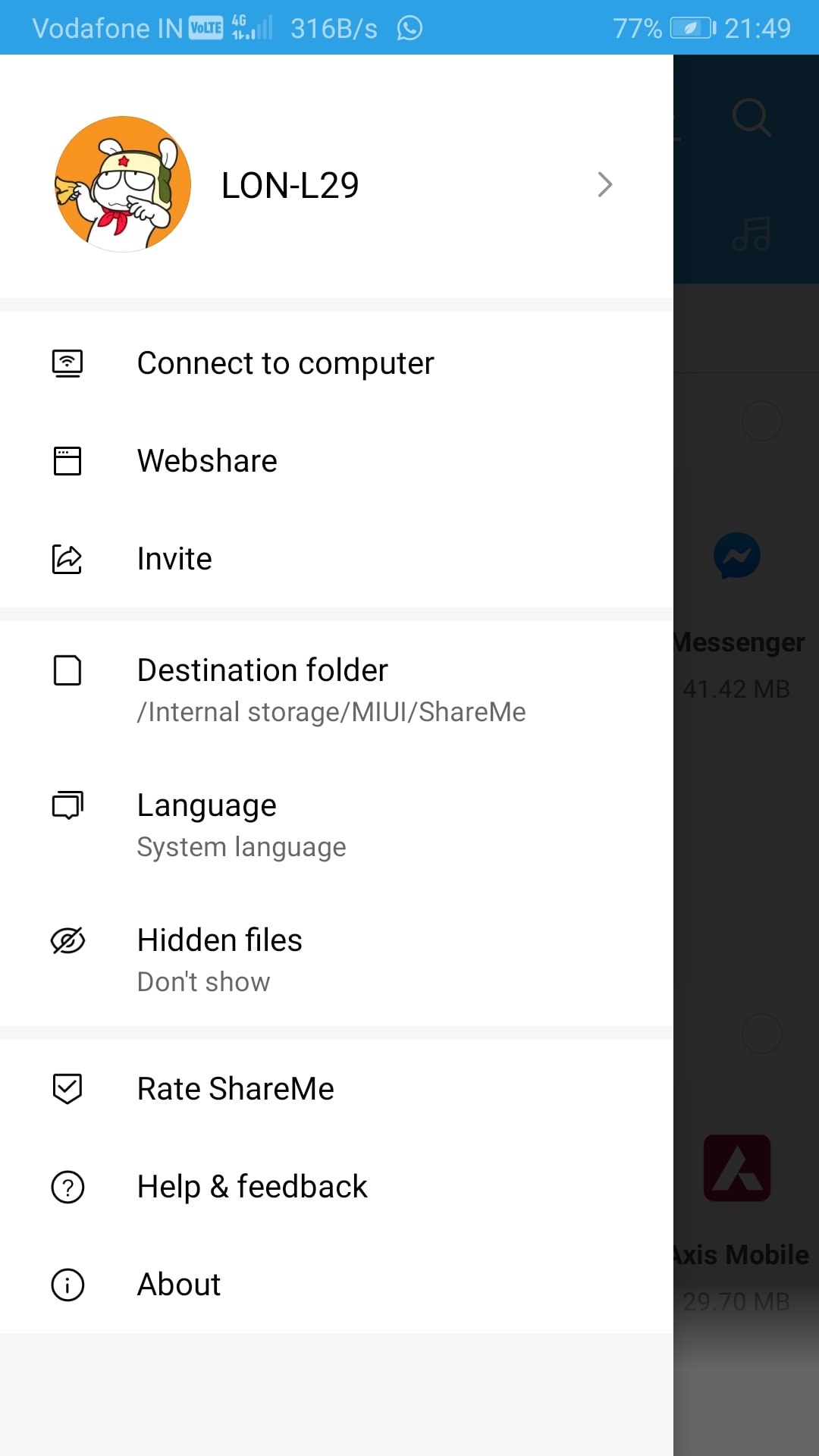The image size is (819, 1456).
Task: Select the Webshare option
Action: (337, 461)
